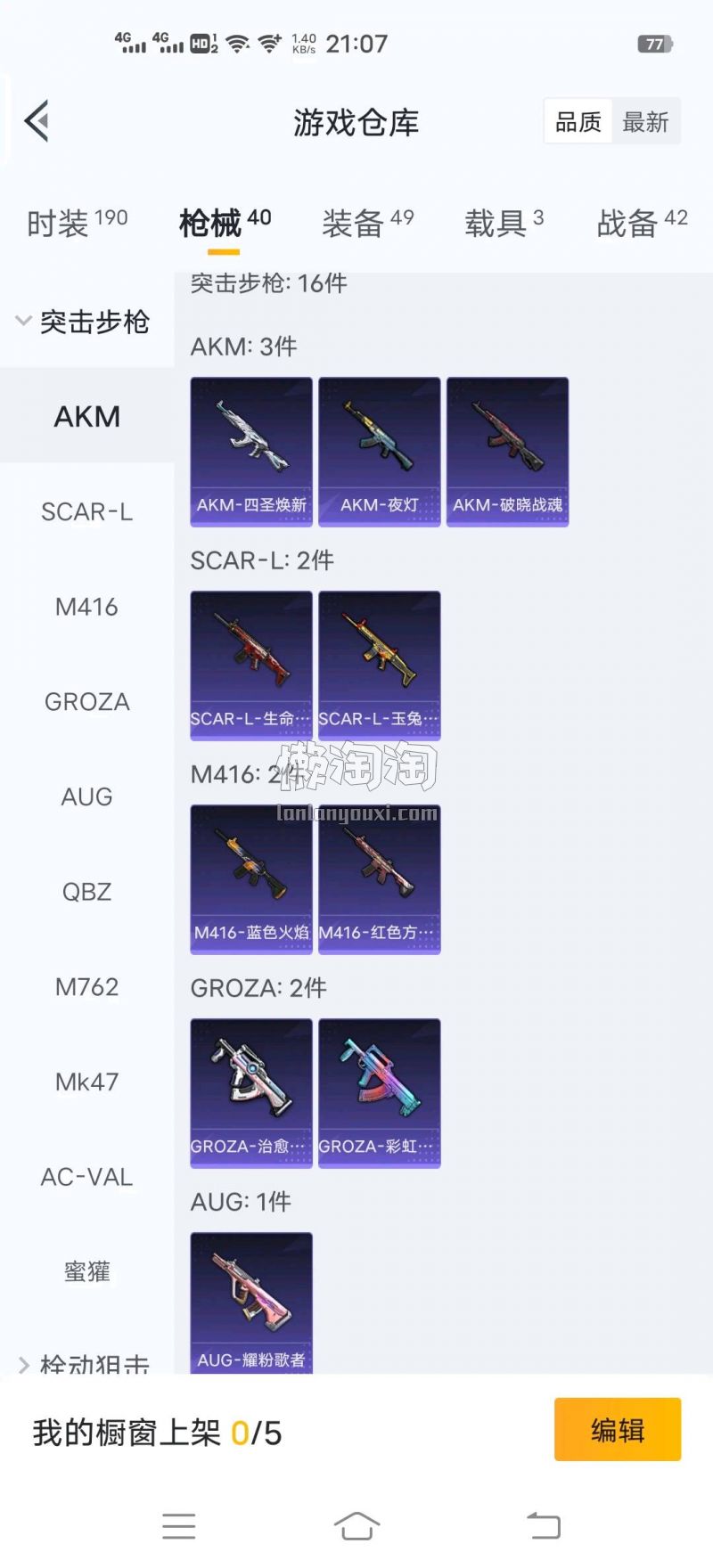The image size is (713, 1568).
Task: Switch to the 战备 tab
Action: [x=641, y=223]
